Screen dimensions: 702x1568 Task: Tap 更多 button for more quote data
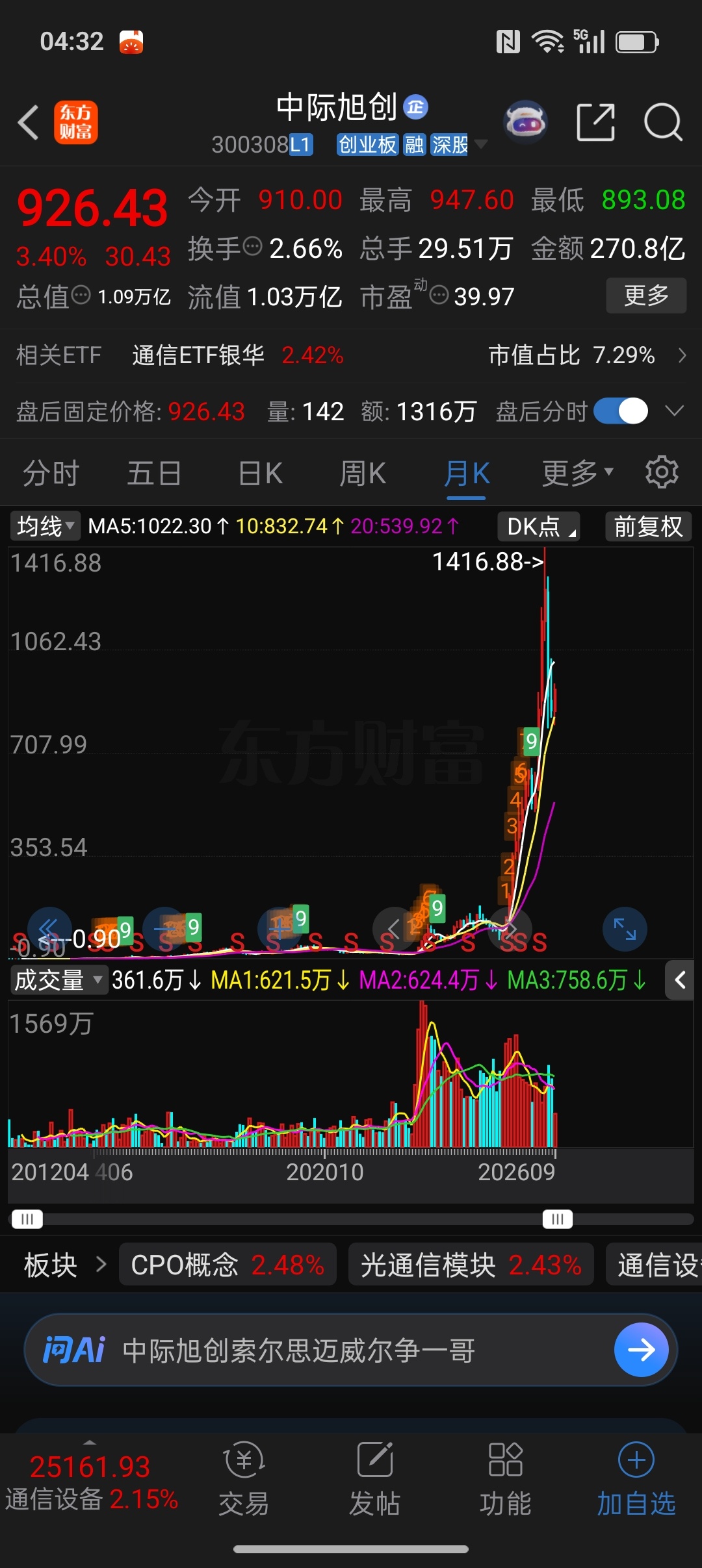coord(646,296)
